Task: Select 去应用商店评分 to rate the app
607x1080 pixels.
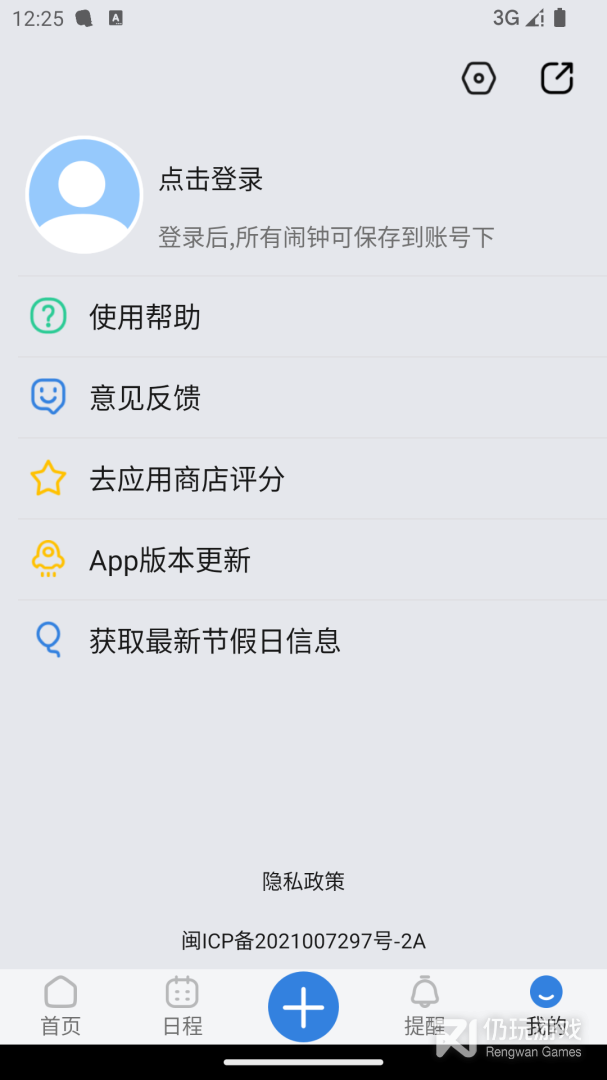Action: point(187,479)
